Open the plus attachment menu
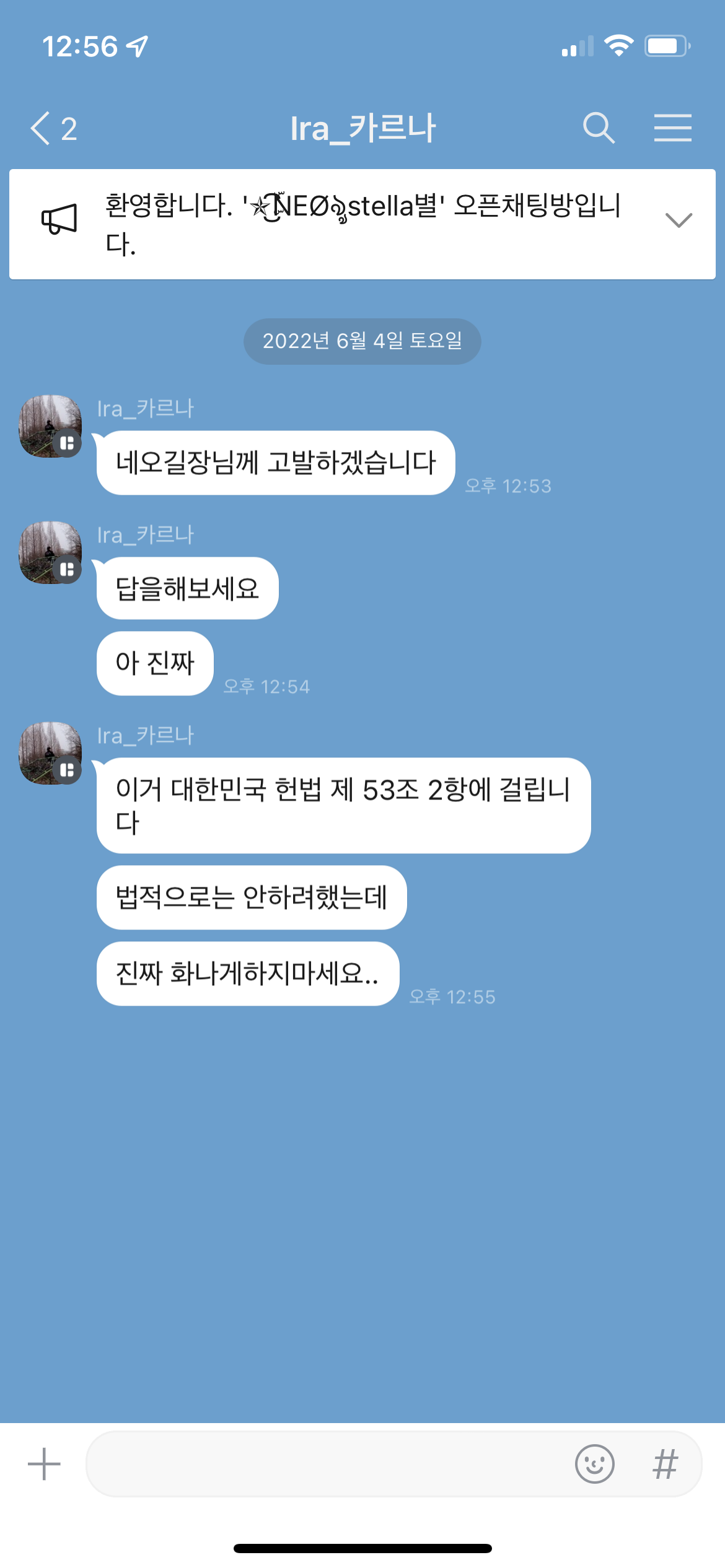This screenshot has width=725, height=1568. tap(44, 1464)
